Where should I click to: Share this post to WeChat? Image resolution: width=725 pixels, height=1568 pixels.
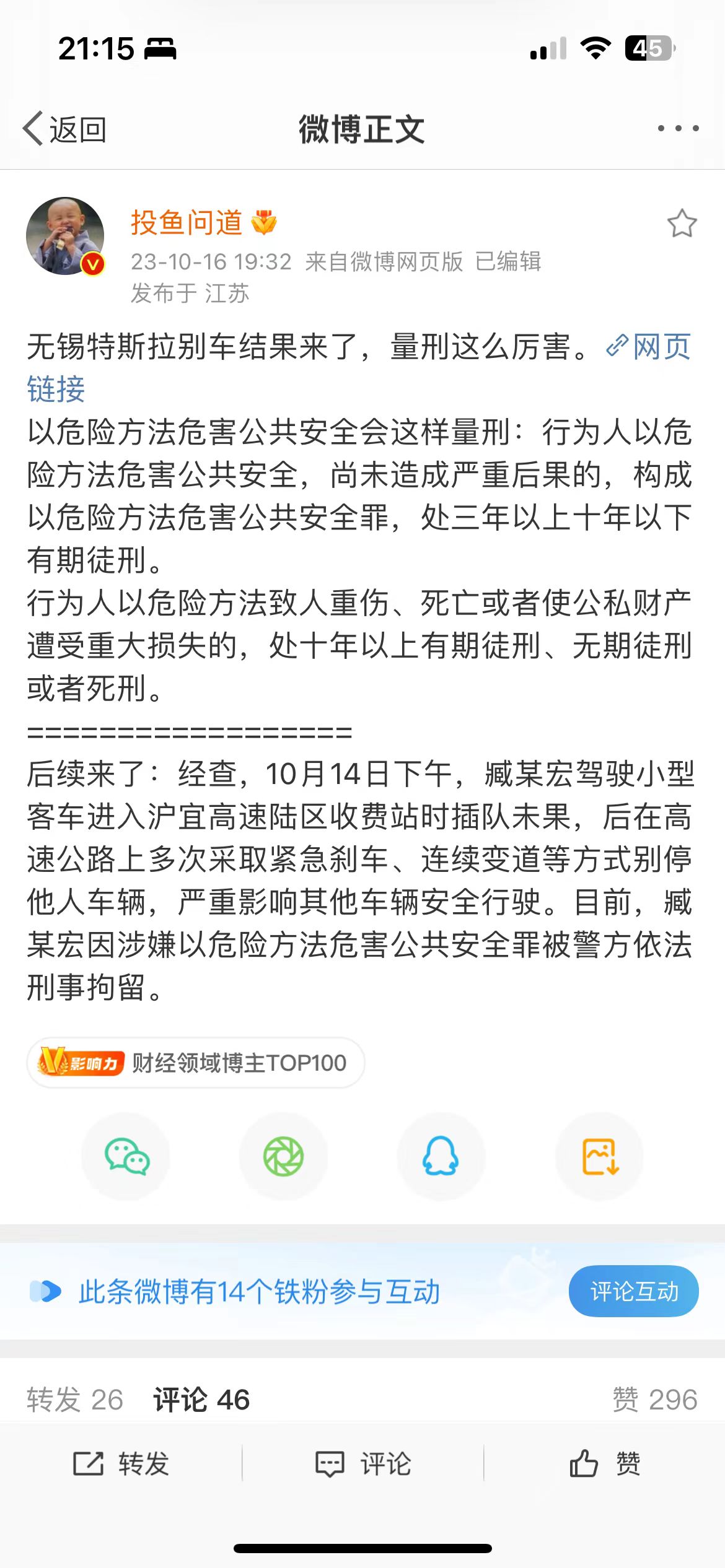126,1156
